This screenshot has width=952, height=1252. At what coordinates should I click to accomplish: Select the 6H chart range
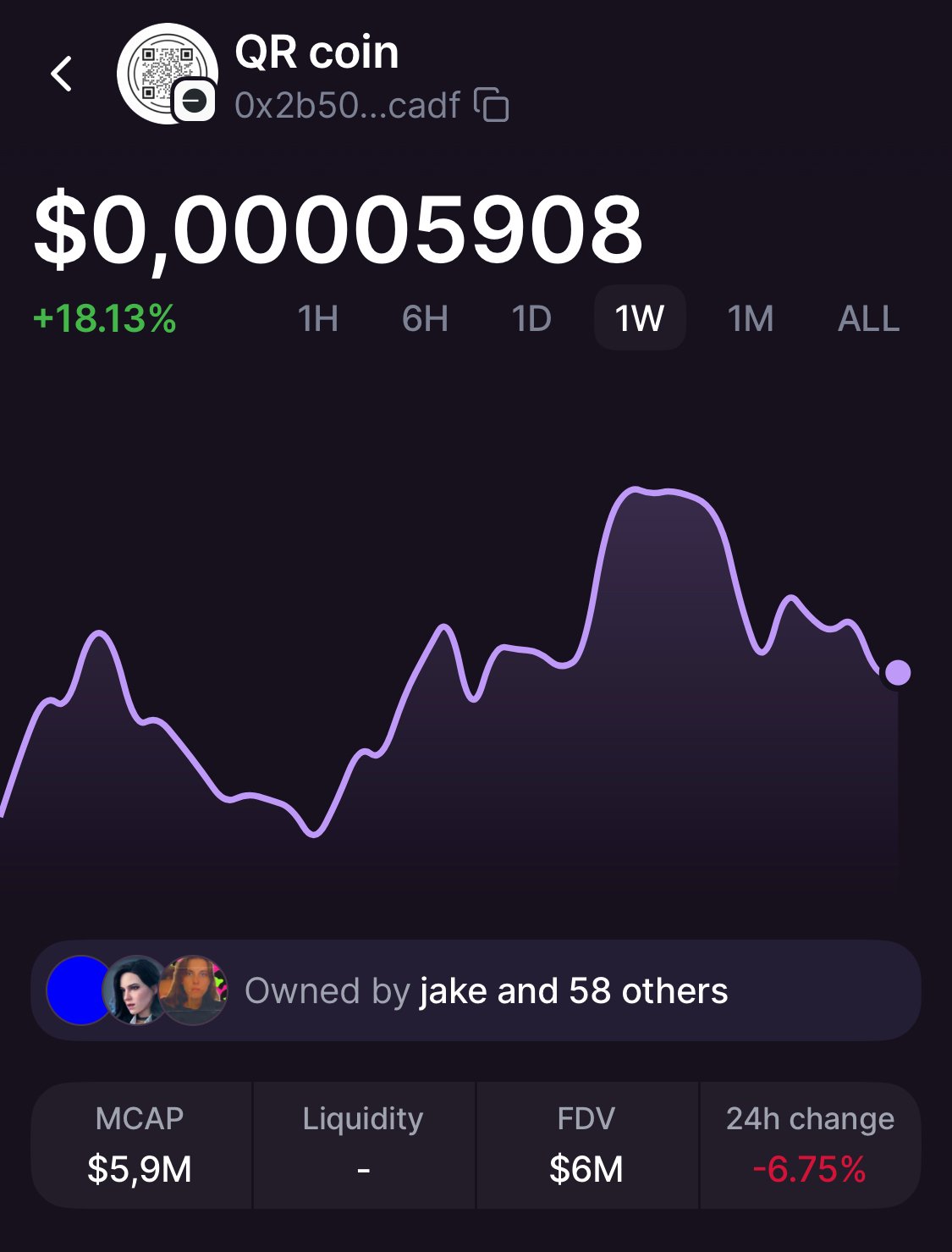pos(425,319)
